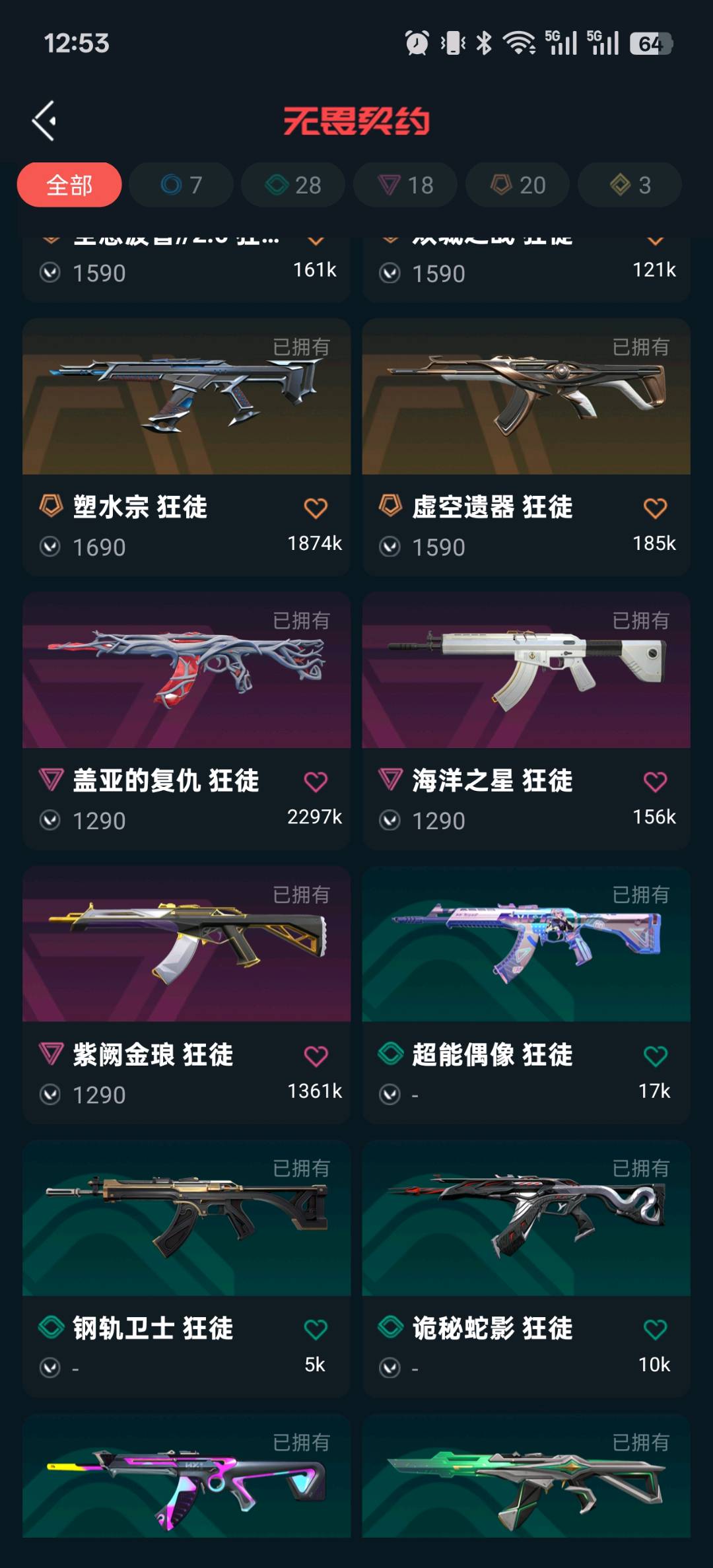This screenshot has height=1568, width=713.
Task: Like the 塑水宗 狂徒 skin
Action: (x=316, y=508)
